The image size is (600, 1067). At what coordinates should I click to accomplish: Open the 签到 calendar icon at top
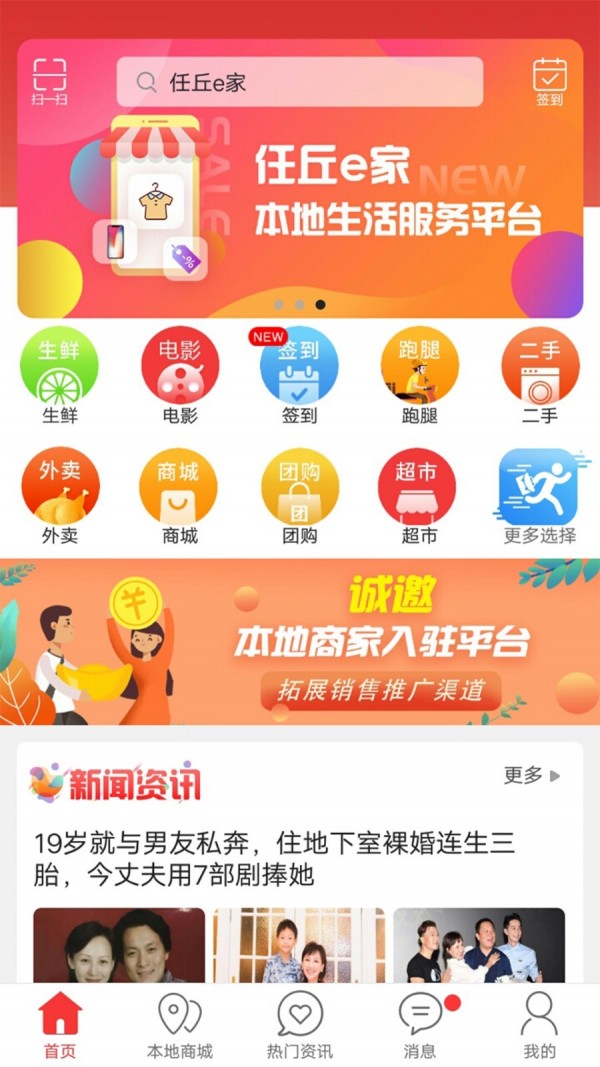pyautogui.click(x=549, y=81)
